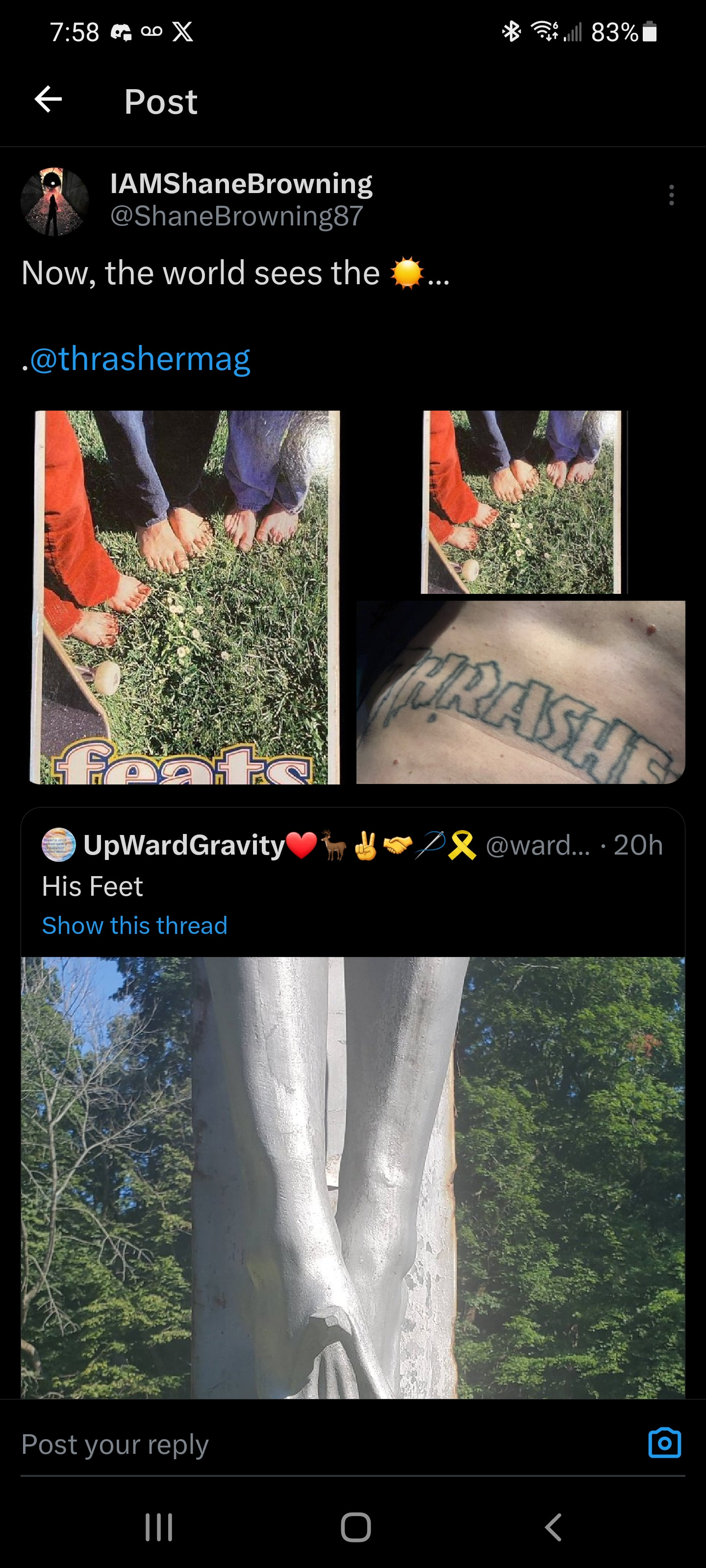Open the silver statue feet image
Image resolution: width=706 pixels, height=1568 pixels.
(x=353, y=1175)
